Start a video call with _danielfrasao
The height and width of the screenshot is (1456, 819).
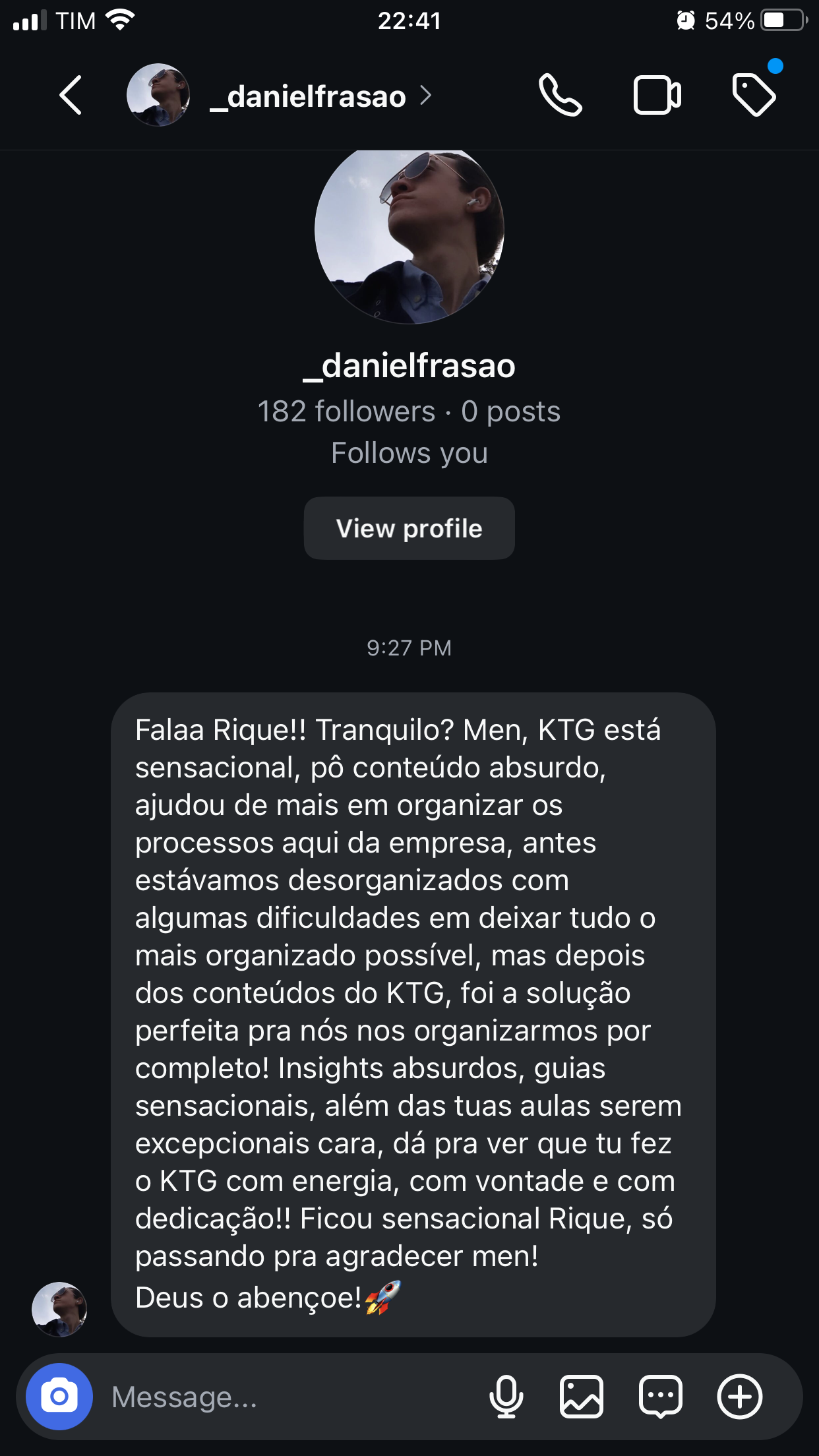[657, 96]
